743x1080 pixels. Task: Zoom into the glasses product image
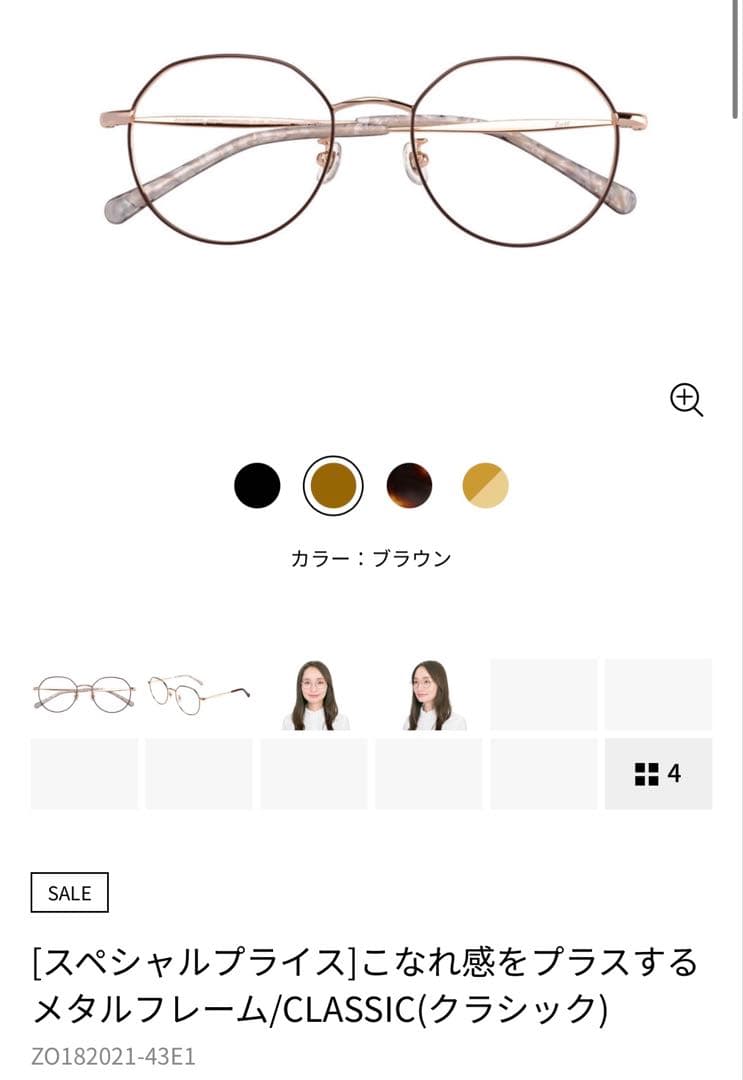coord(686,400)
